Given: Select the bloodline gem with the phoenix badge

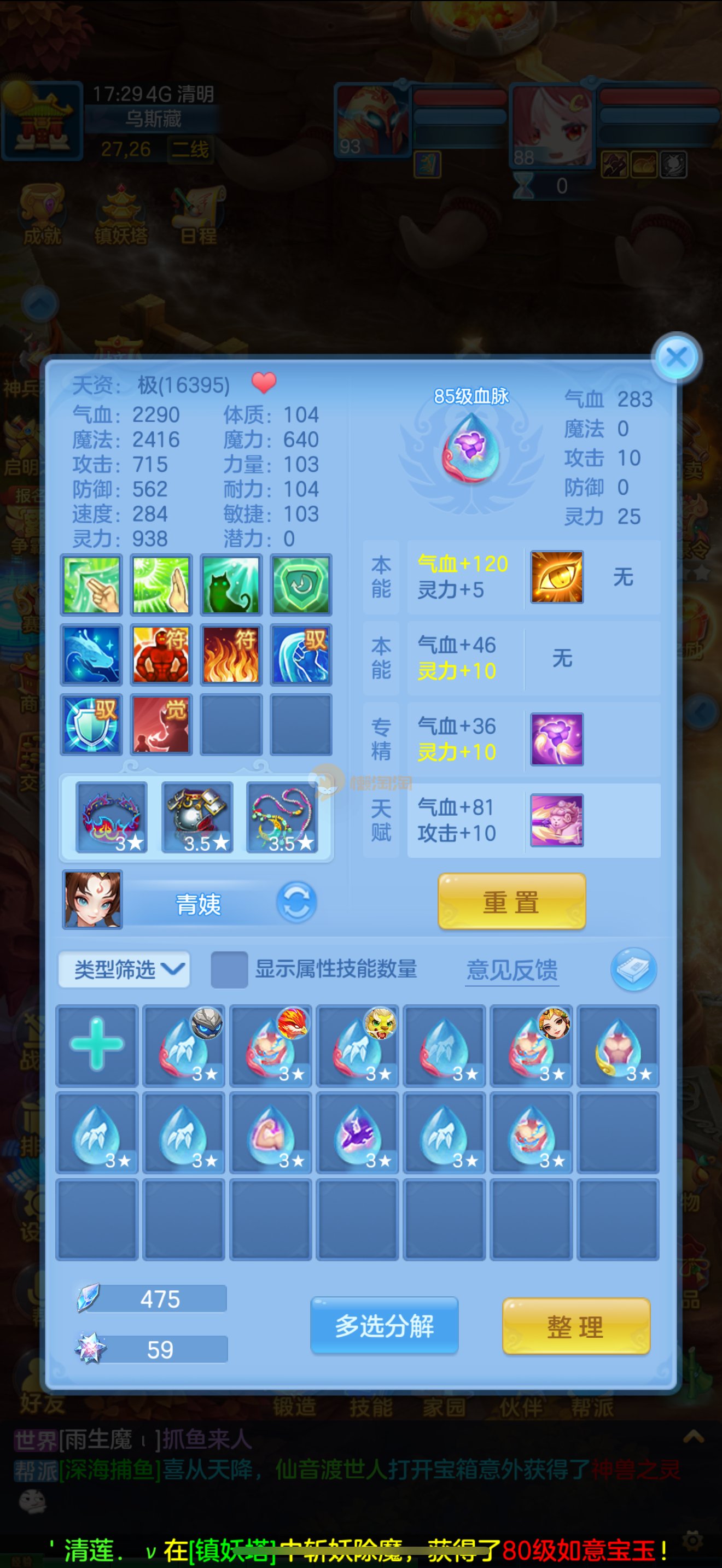Looking at the screenshot, I should (271, 1045).
